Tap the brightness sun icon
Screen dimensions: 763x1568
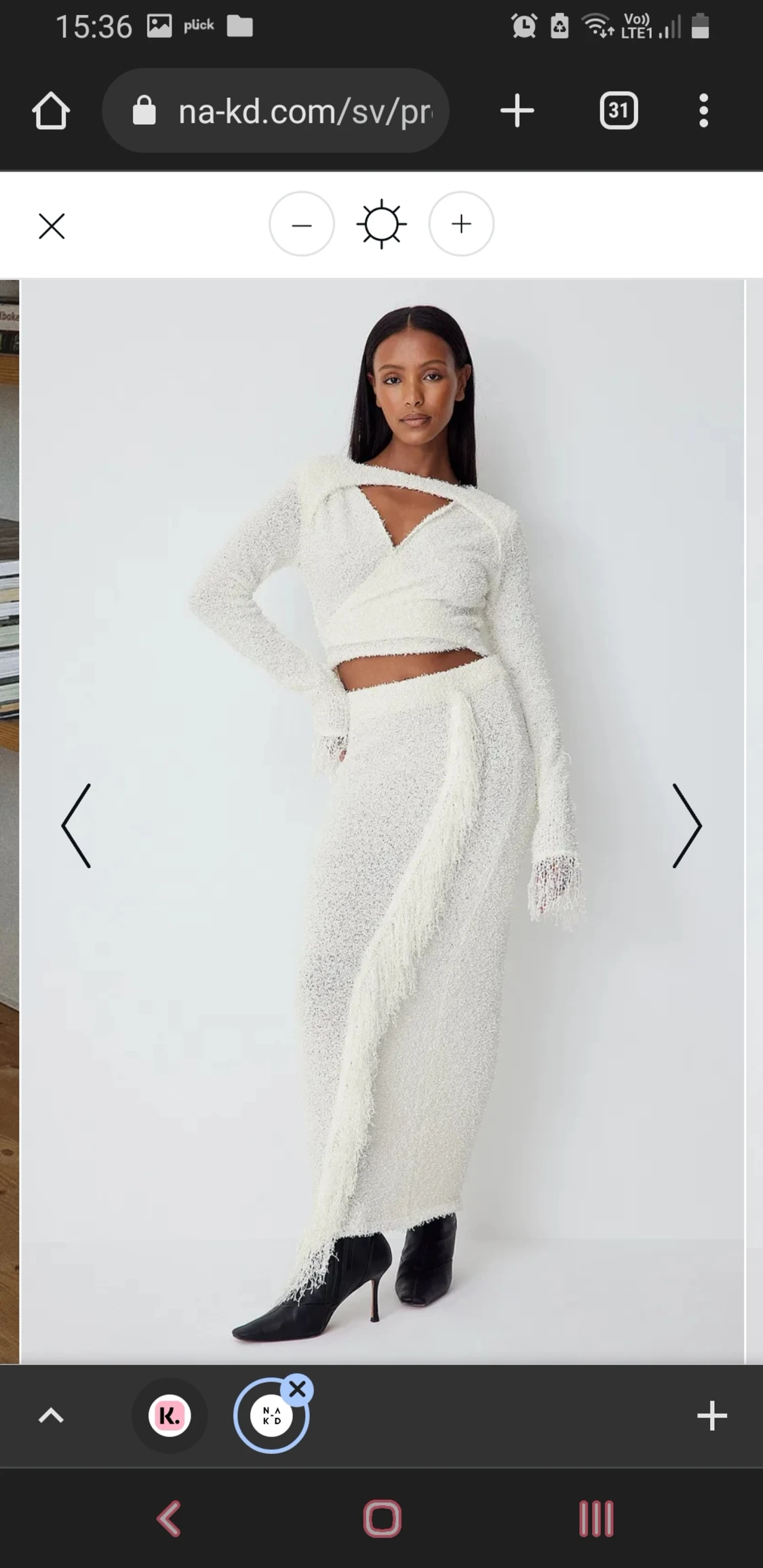click(x=381, y=224)
